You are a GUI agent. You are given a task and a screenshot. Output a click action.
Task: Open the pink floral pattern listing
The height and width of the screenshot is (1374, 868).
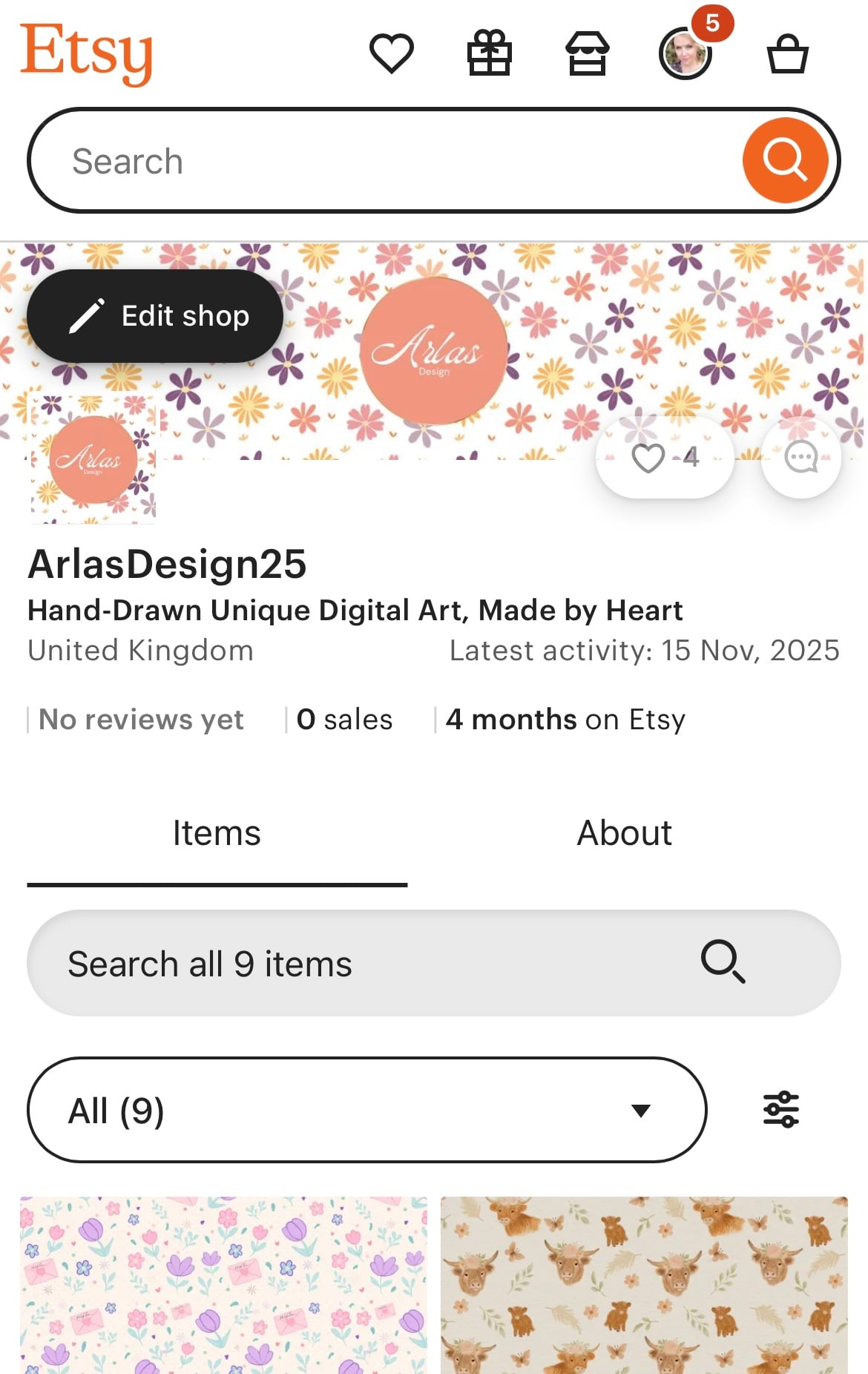pyautogui.click(x=223, y=1285)
